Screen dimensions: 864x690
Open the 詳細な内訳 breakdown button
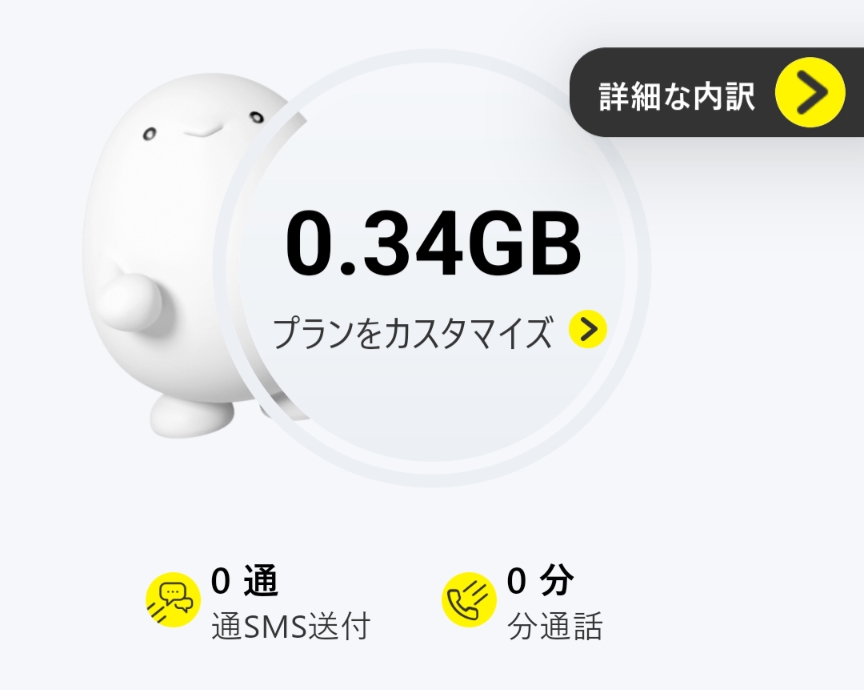coord(716,93)
